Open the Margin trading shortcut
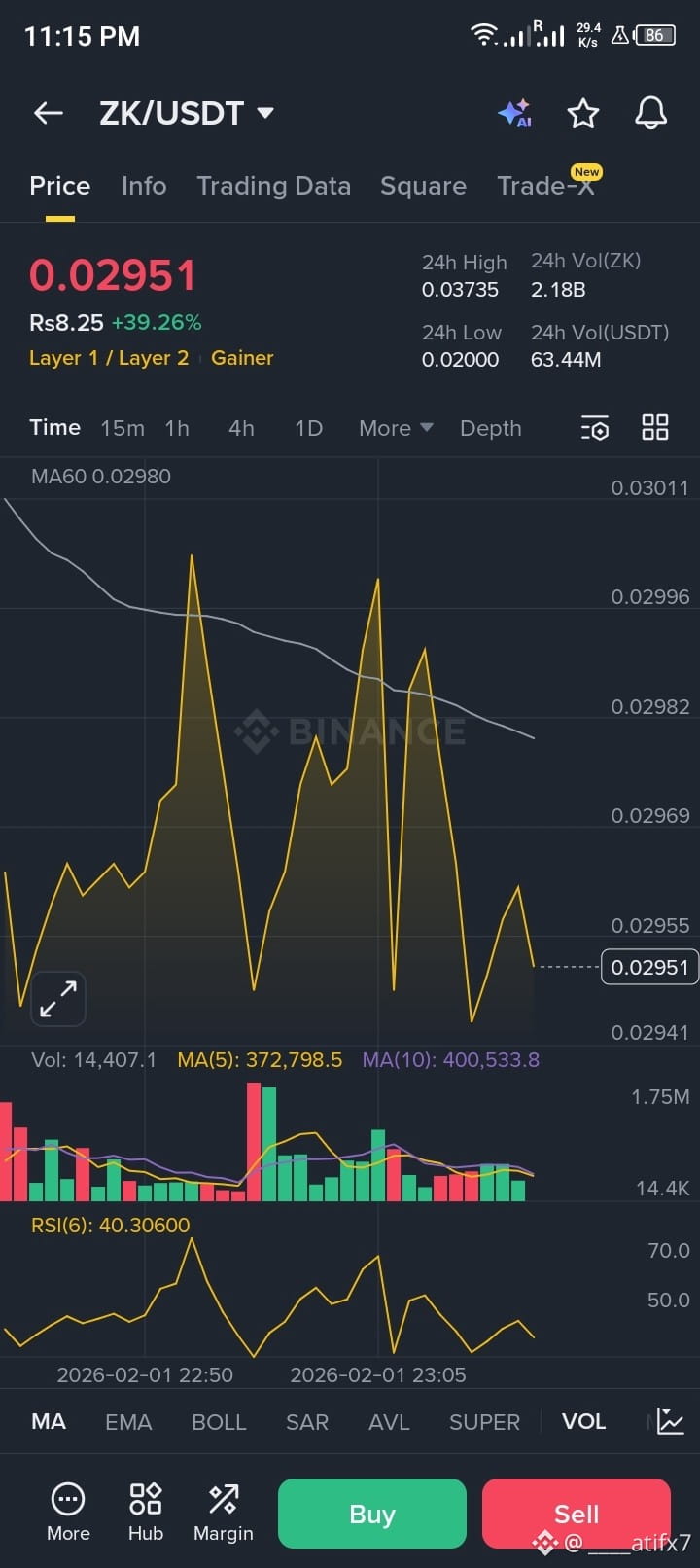Image resolution: width=700 pixels, height=1568 pixels. click(223, 1513)
